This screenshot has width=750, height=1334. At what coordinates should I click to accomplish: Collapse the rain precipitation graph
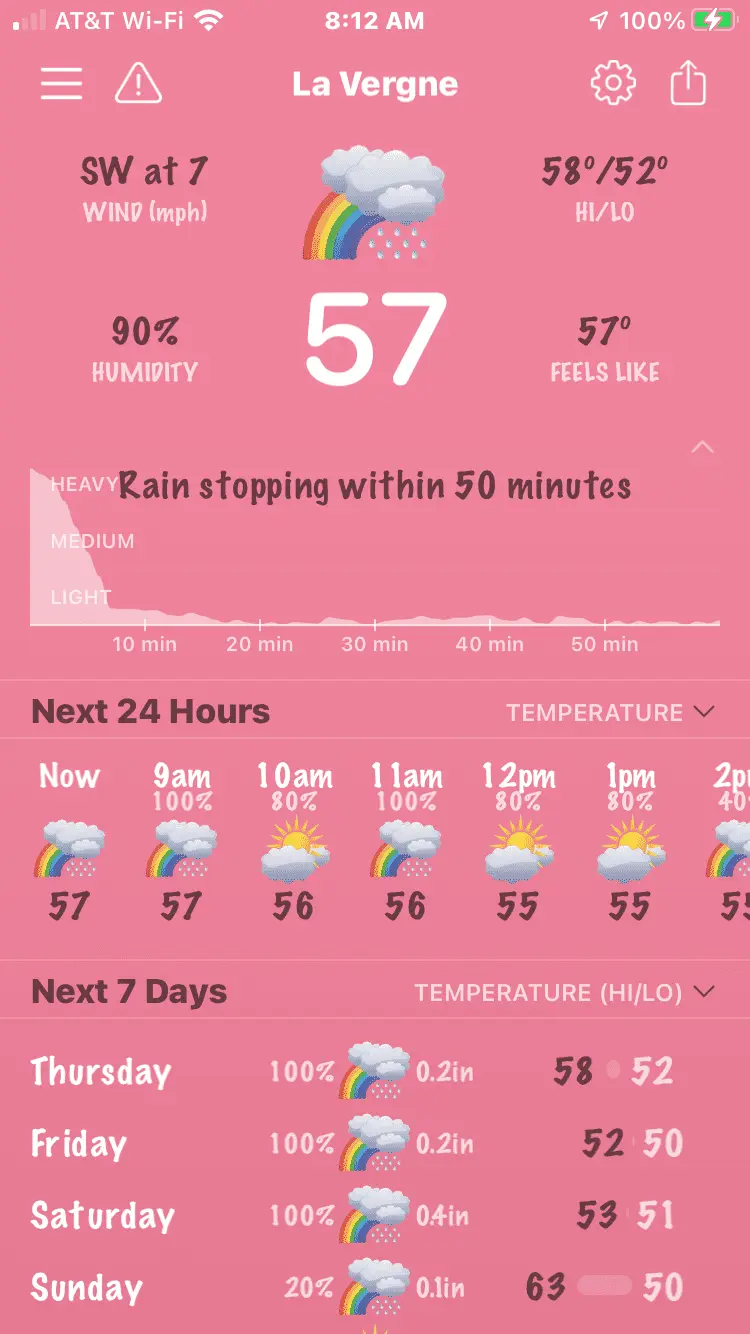(703, 447)
